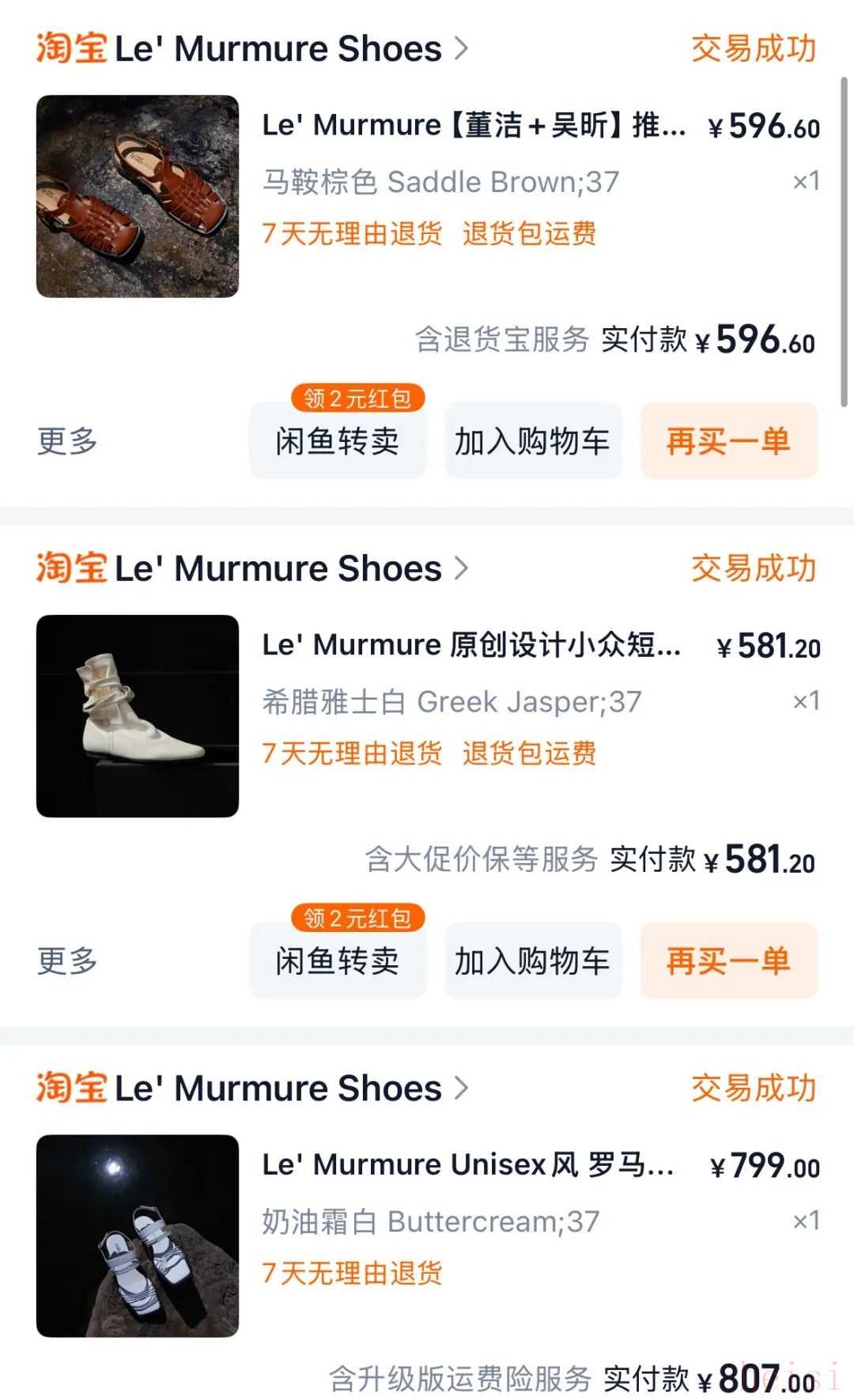Add Saddle Brown sandals to cart (加入购物车)

coord(532,441)
